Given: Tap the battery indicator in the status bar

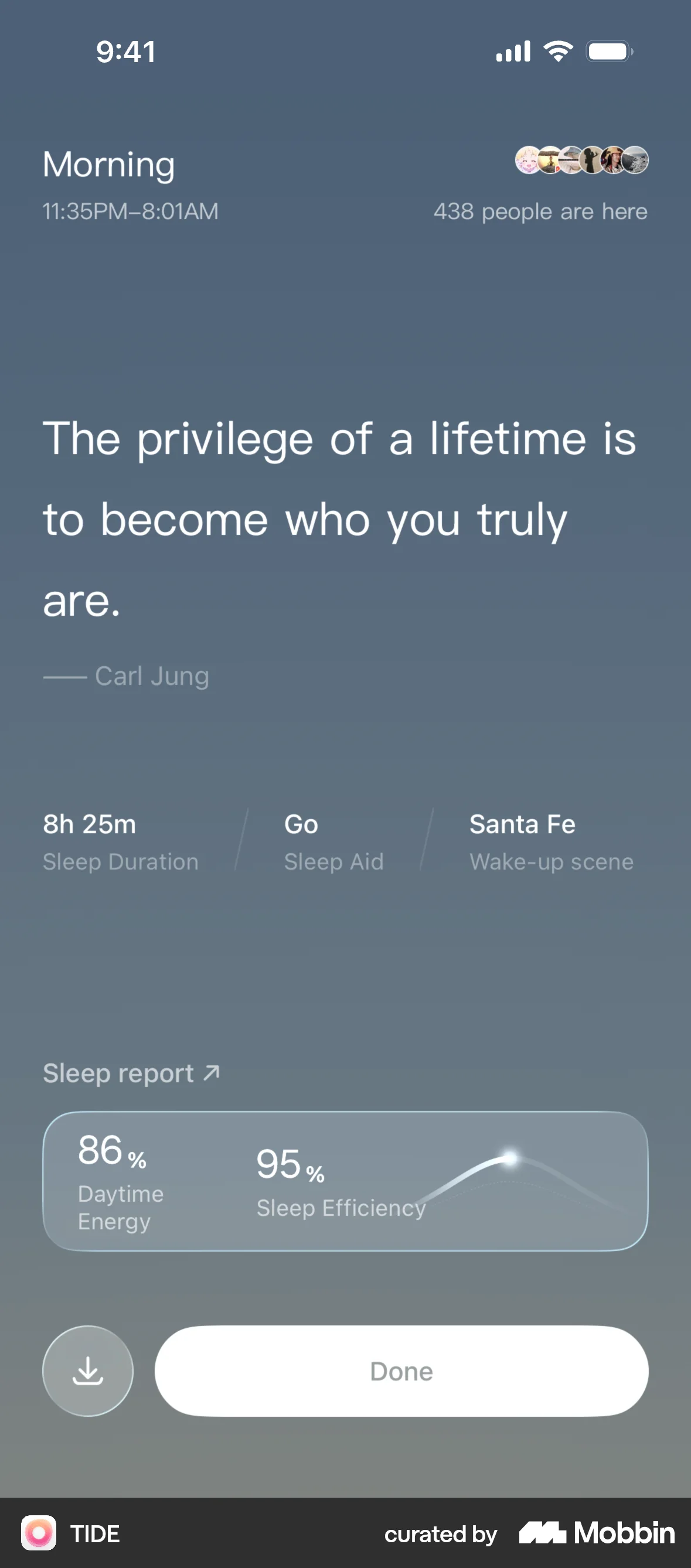Looking at the screenshot, I should coord(608,51).
